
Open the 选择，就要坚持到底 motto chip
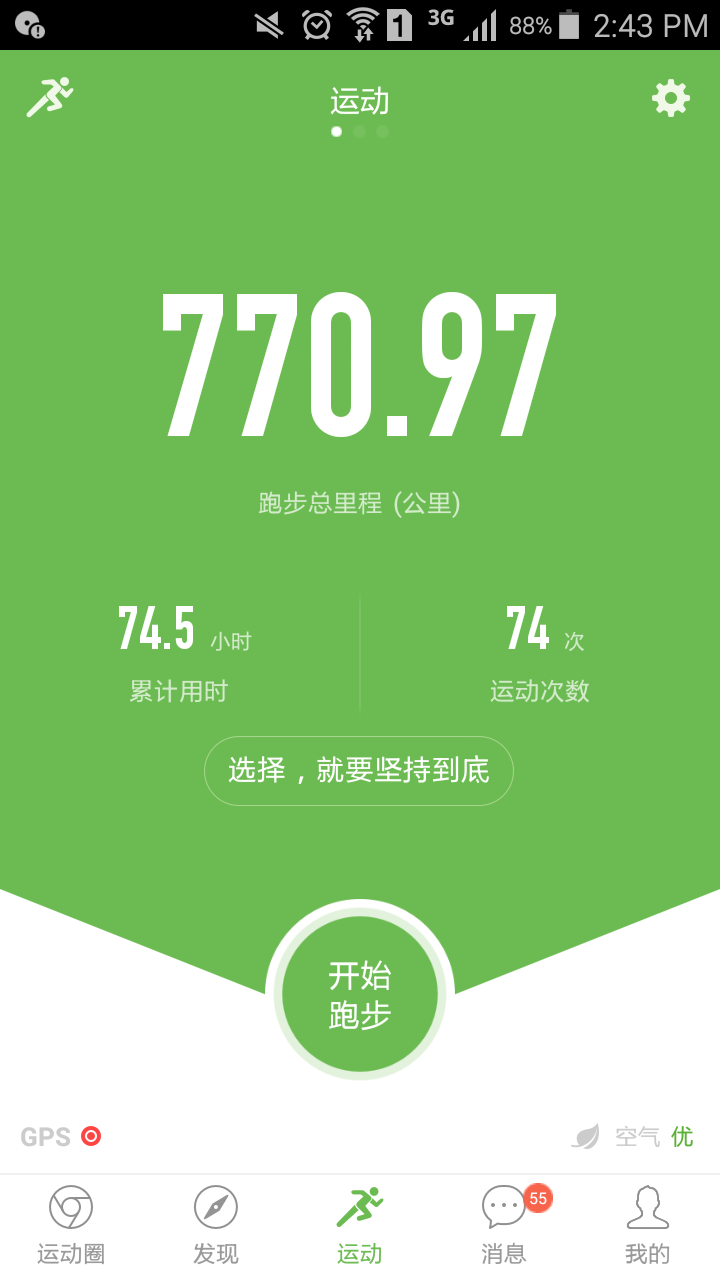click(x=359, y=771)
